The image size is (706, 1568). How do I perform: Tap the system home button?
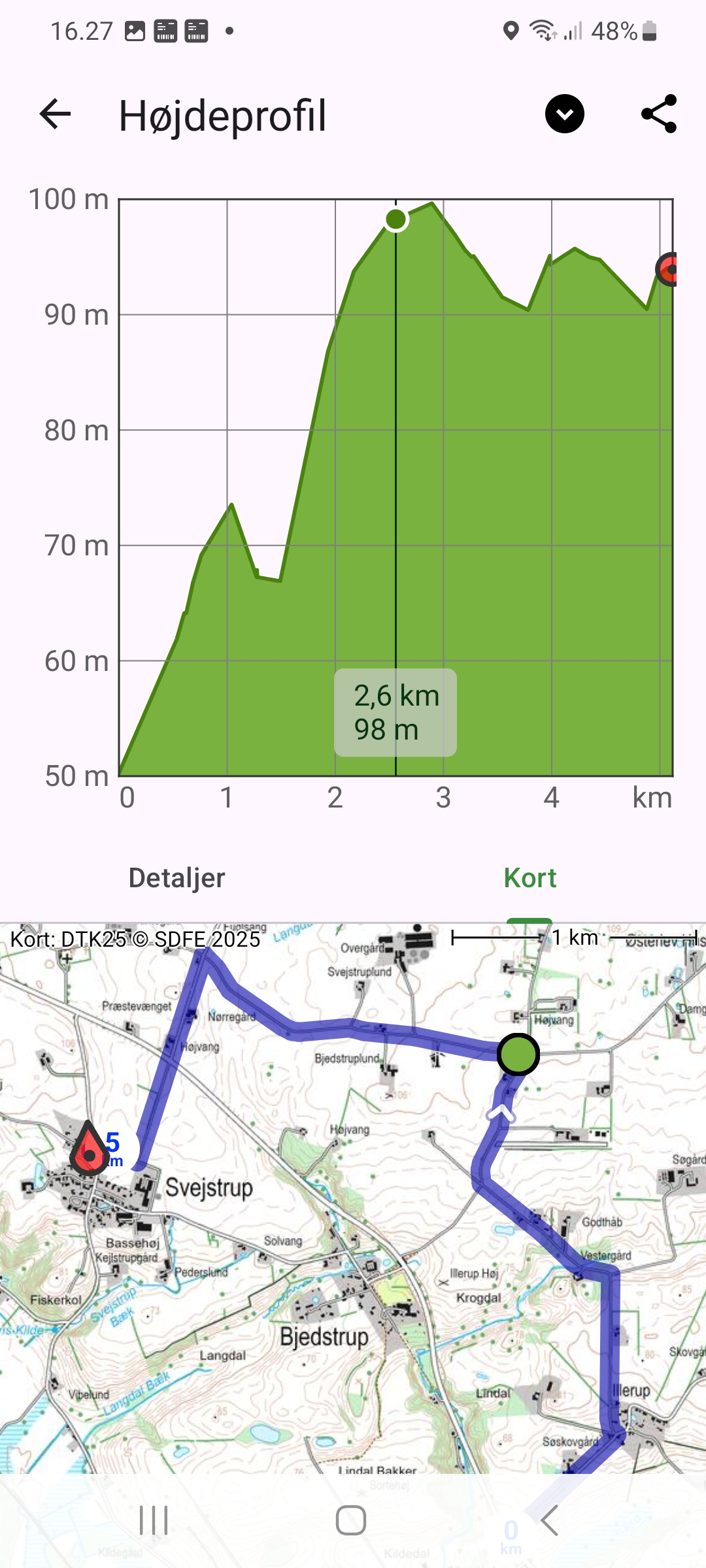click(351, 1520)
